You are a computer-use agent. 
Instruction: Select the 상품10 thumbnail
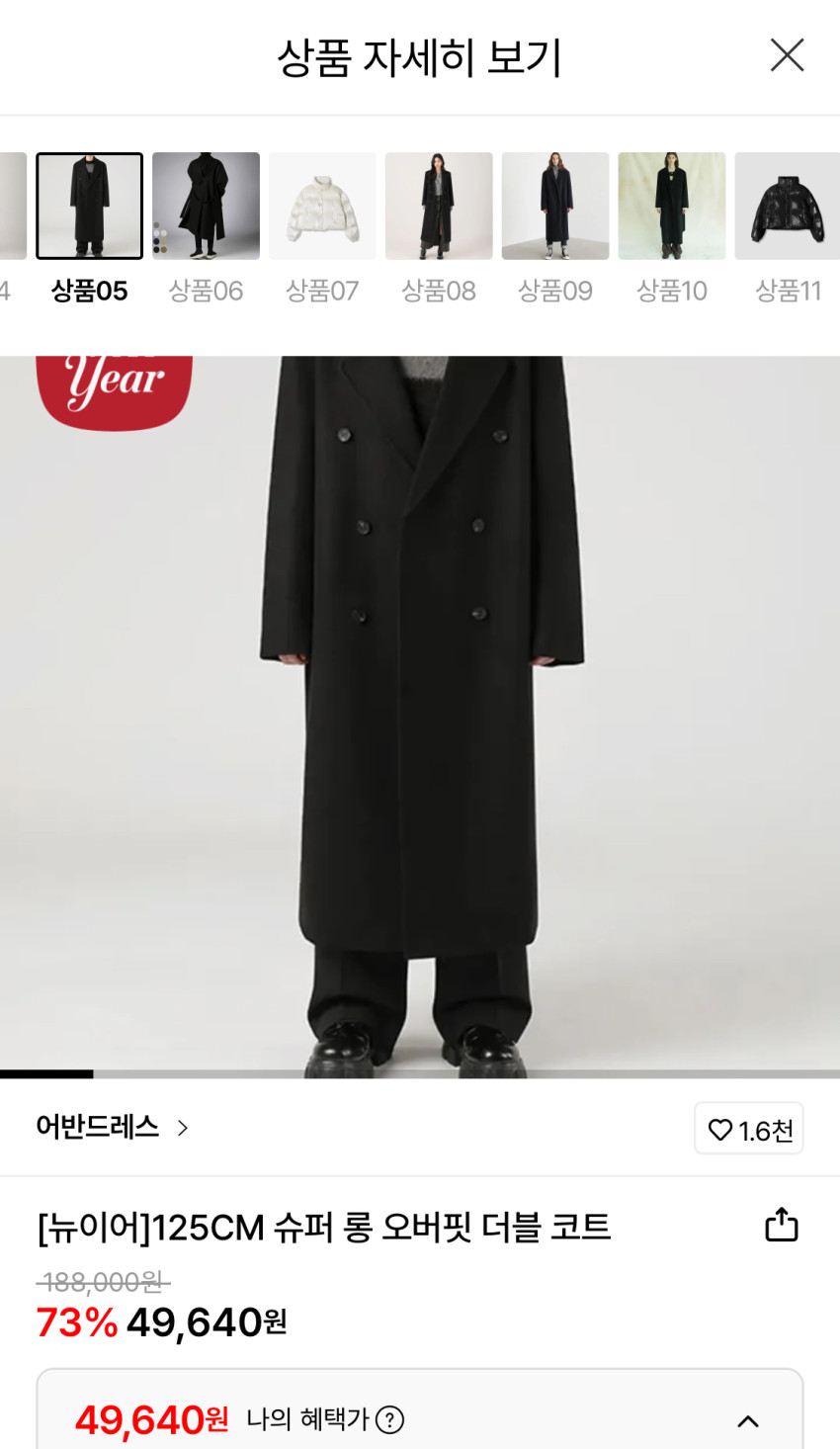[672, 206]
